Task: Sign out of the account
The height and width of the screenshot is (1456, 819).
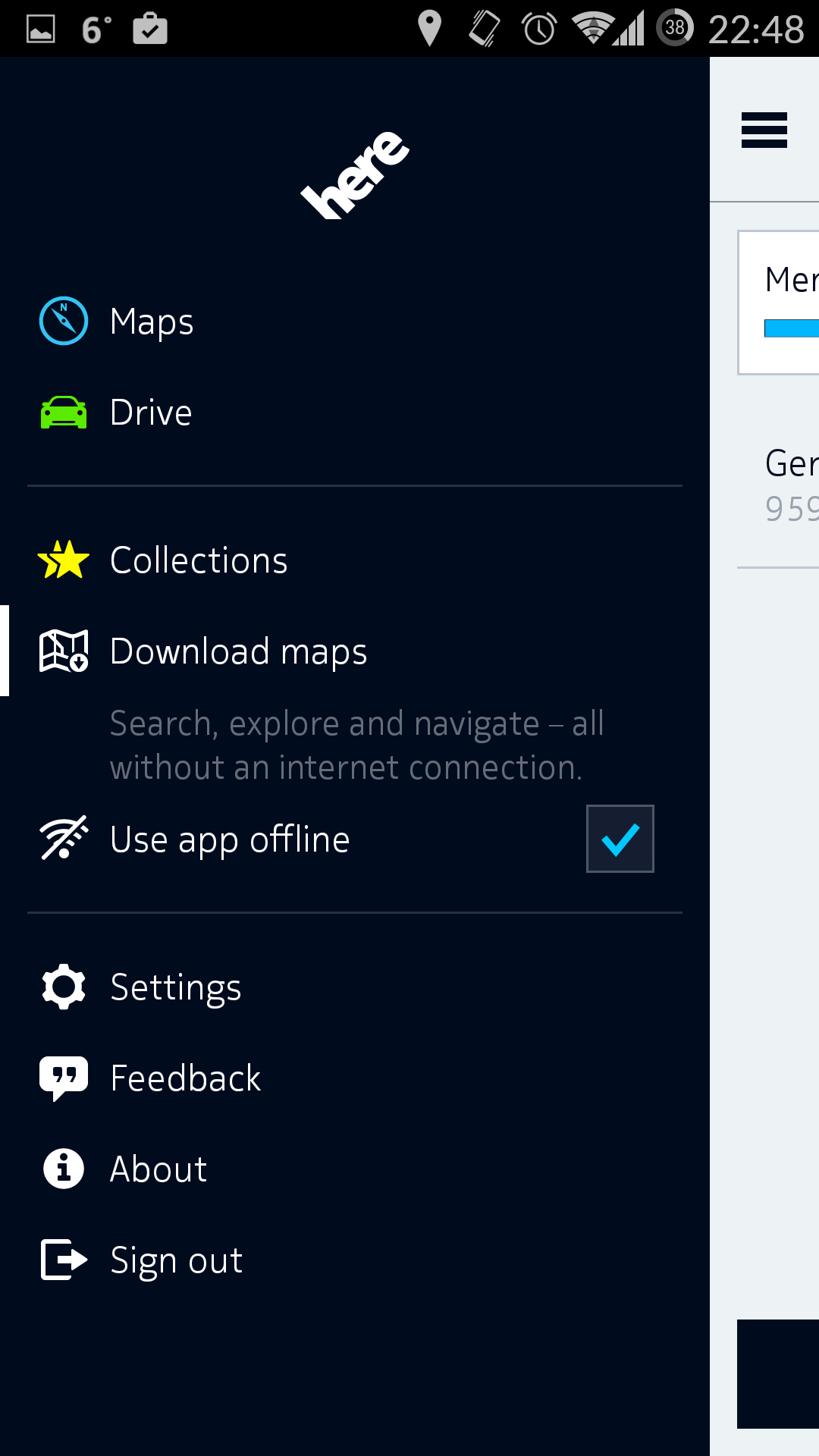Action: [355, 1260]
